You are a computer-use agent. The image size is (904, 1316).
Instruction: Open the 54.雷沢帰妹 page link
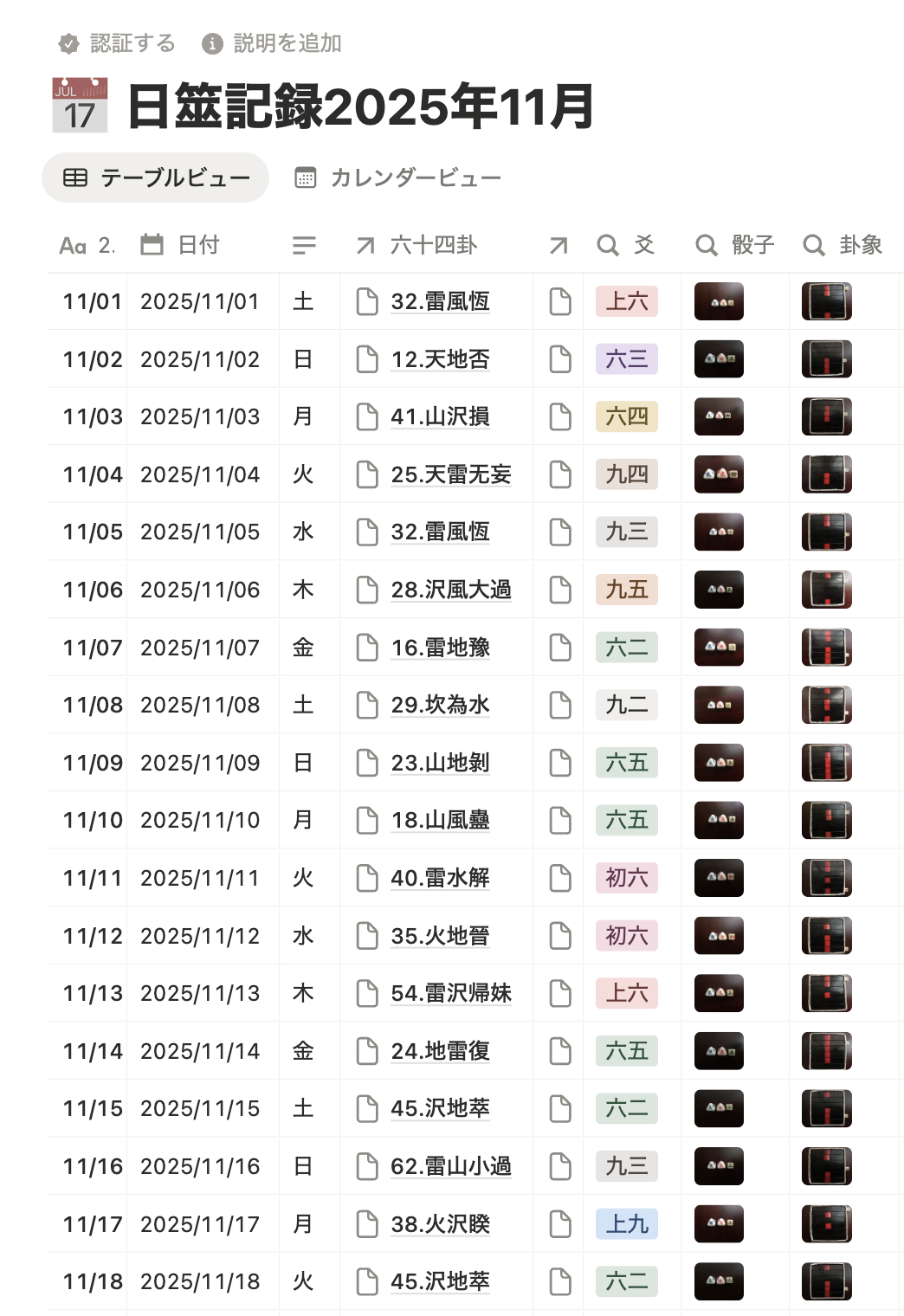(x=450, y=993)
